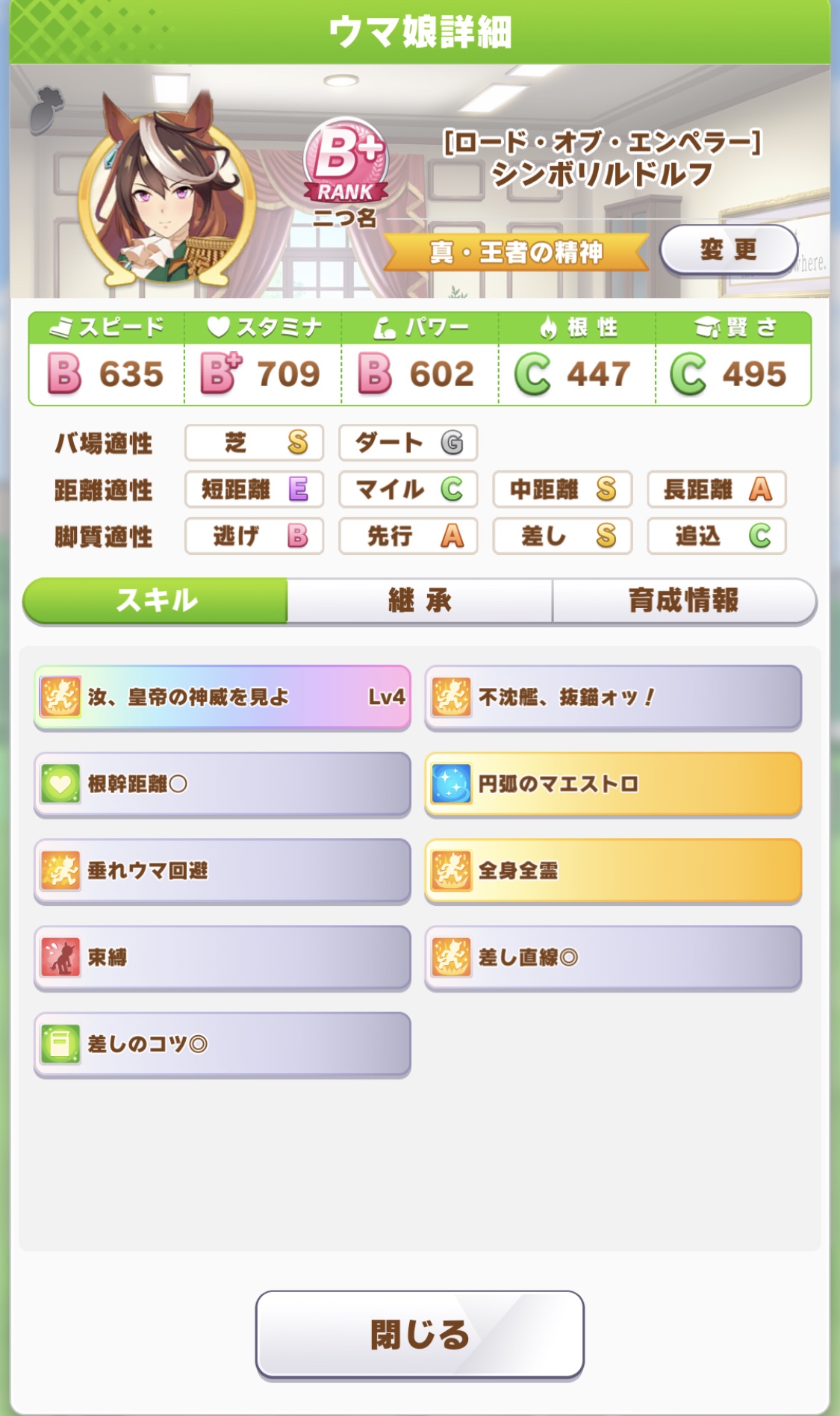
Task: Check the 差し直線◎ skill description
Action: [x=613, y=957]
